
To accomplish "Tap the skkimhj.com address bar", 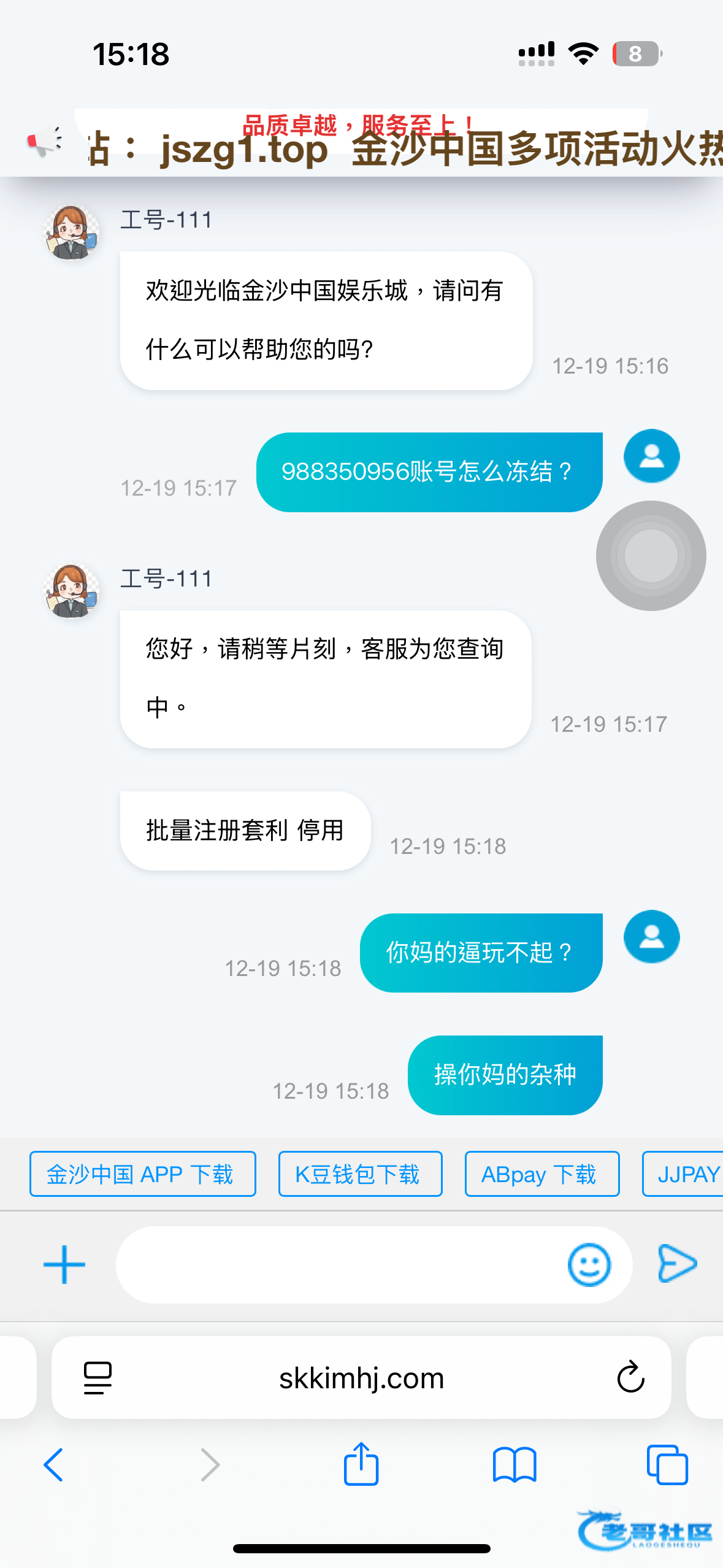I will point(361,1378).
